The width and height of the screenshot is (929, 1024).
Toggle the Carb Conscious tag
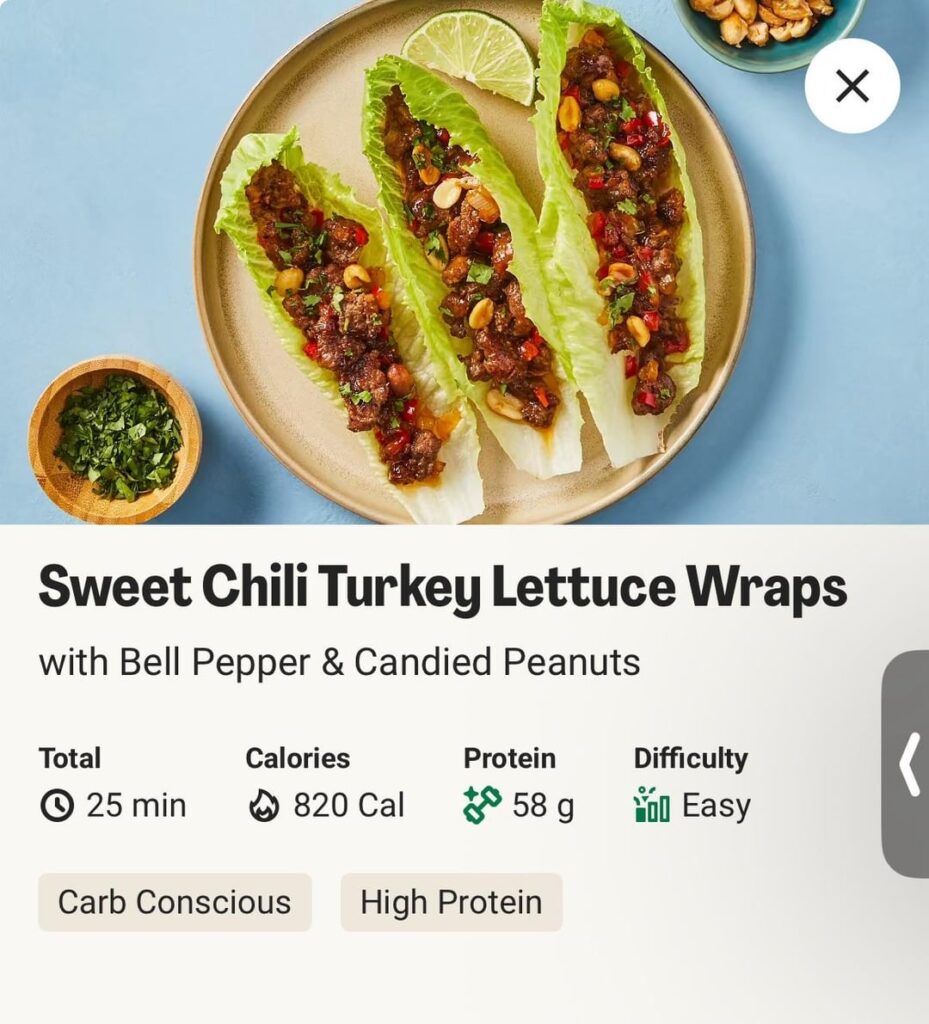coord(175,901)
